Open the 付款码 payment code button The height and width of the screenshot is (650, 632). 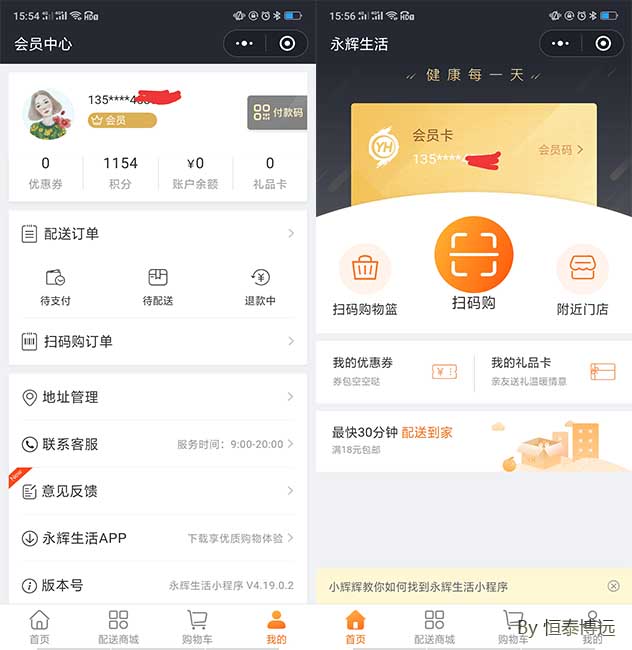point(277,113)
